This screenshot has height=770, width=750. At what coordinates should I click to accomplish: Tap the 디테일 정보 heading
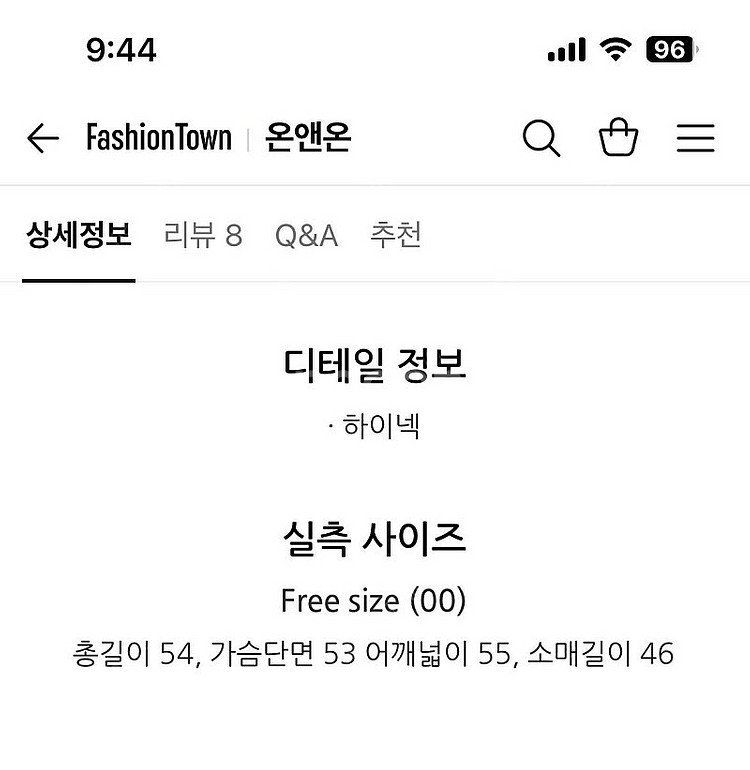pos(375,367)
